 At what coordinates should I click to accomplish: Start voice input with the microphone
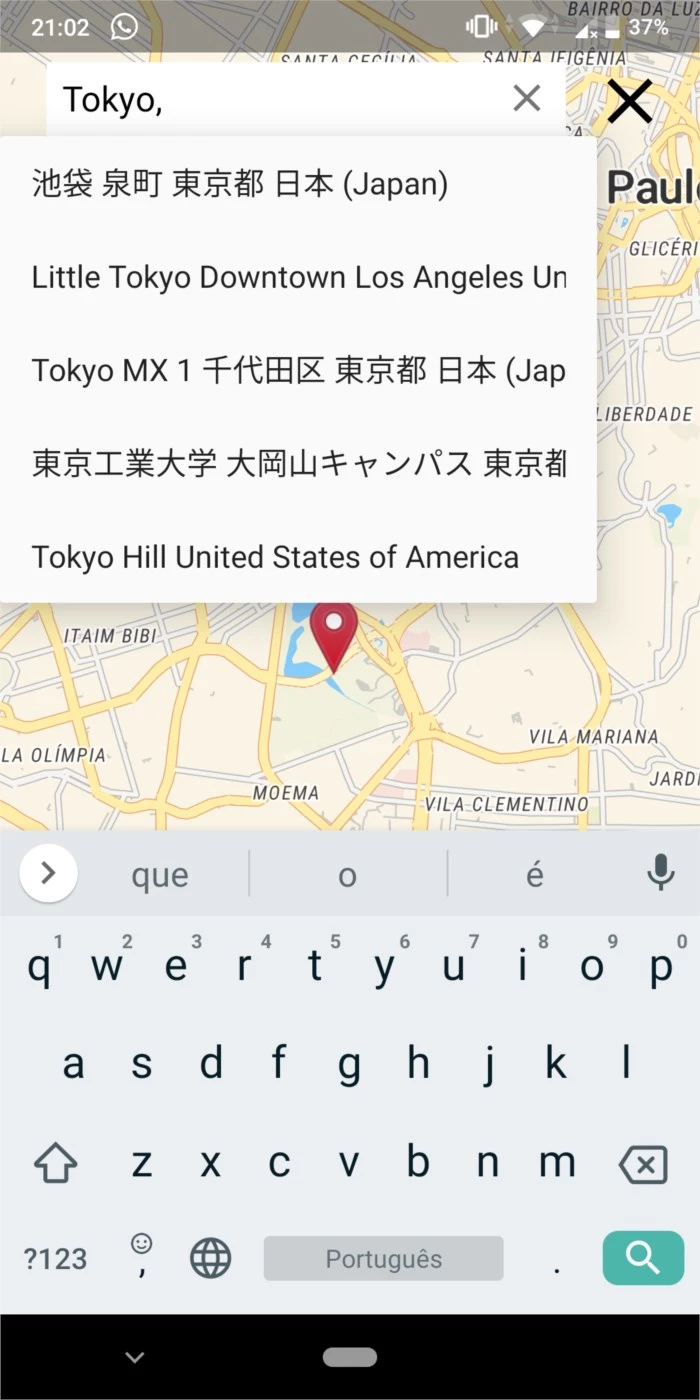pyautogui.click(x=660, y=873)
